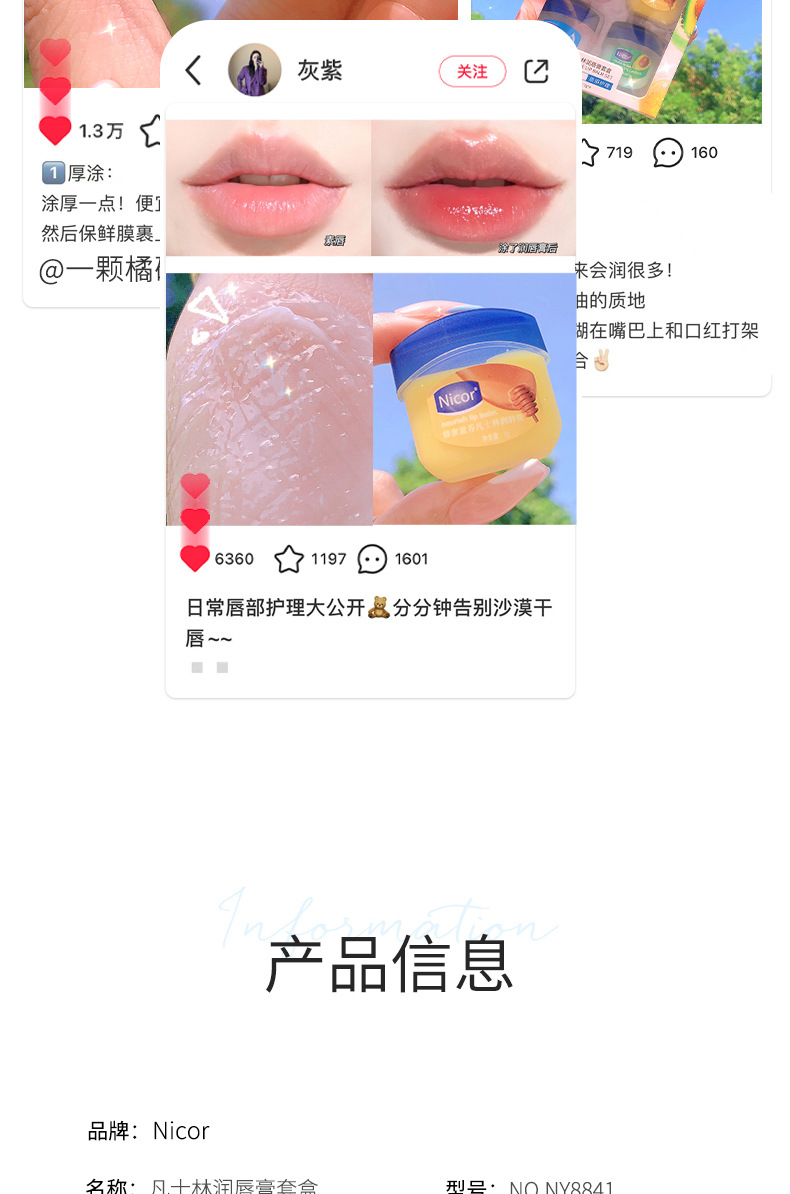This screenshot has width=790, height=1194.
Task: Click the first pagination dot under the caption
Action: (x=197, y=667)
